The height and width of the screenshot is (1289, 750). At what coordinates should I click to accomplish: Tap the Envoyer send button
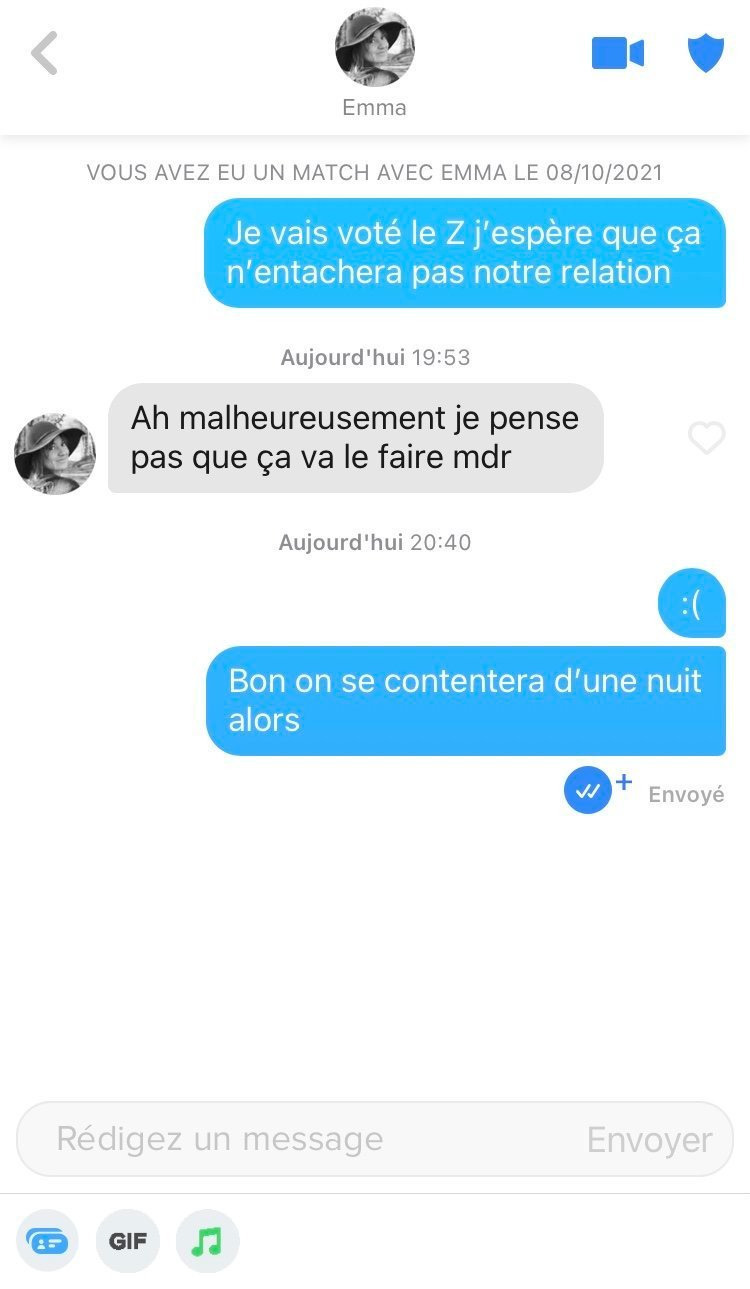[649, 1140]
